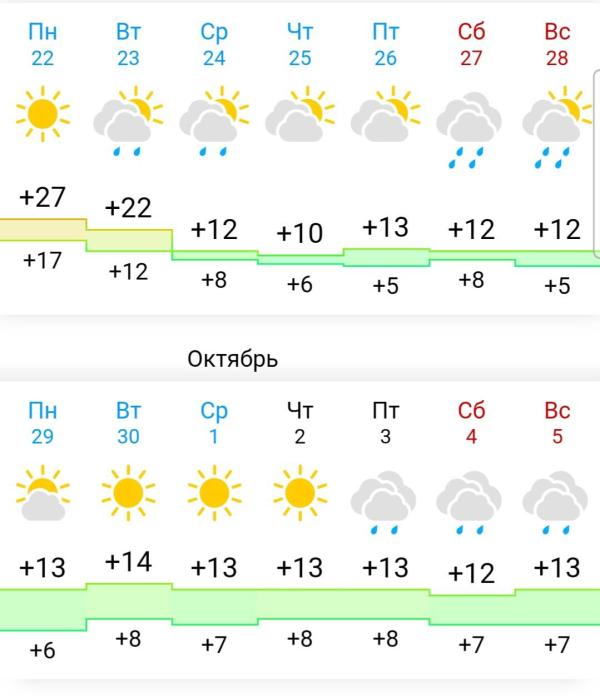The width and height of the screenshot is (600, 696).
Task: Open the Friday 26 daily forecast
Action: [386, 45]
